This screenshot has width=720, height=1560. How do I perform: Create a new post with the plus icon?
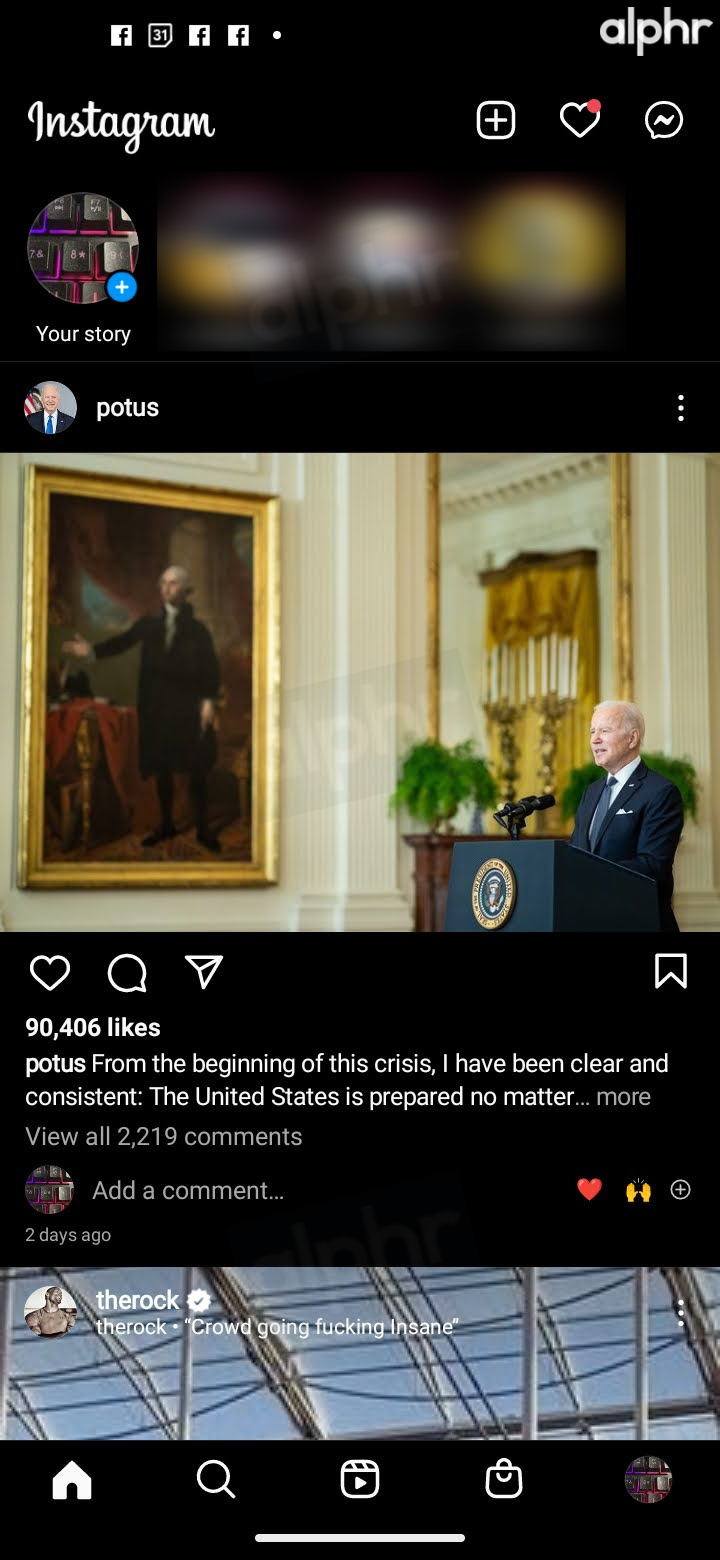coord(495,121)
